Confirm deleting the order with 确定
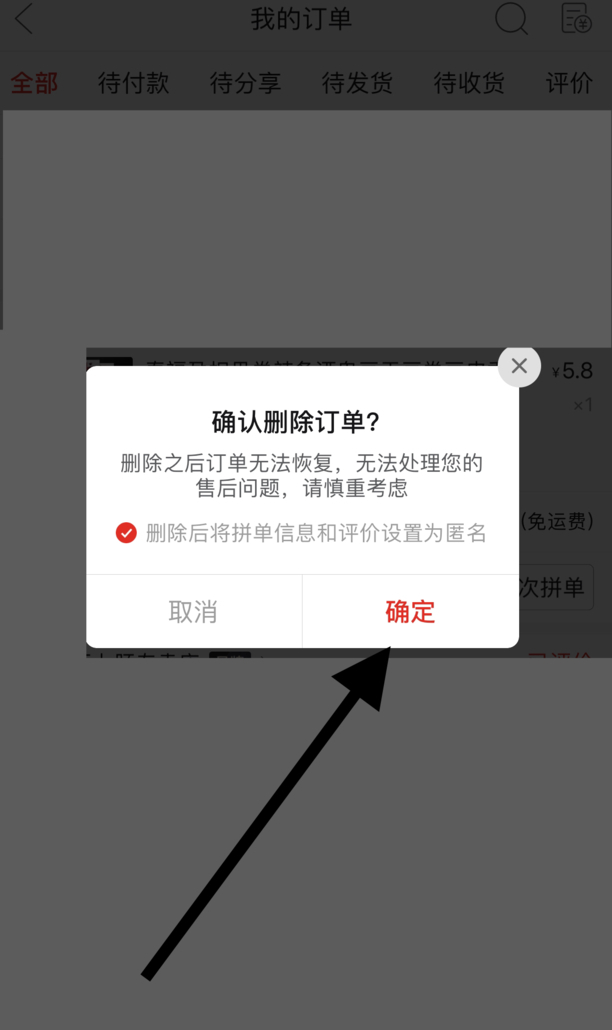 pos(410,611)
